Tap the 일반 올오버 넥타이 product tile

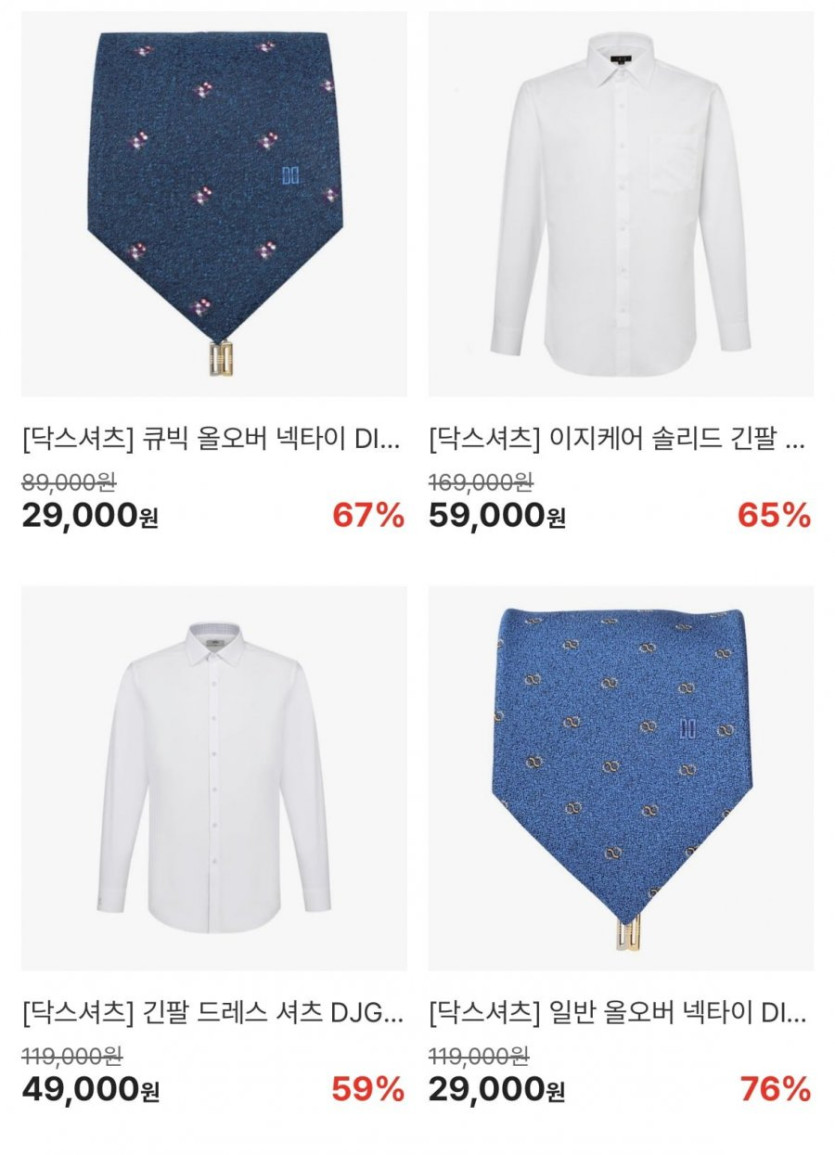tap(620, 778)
